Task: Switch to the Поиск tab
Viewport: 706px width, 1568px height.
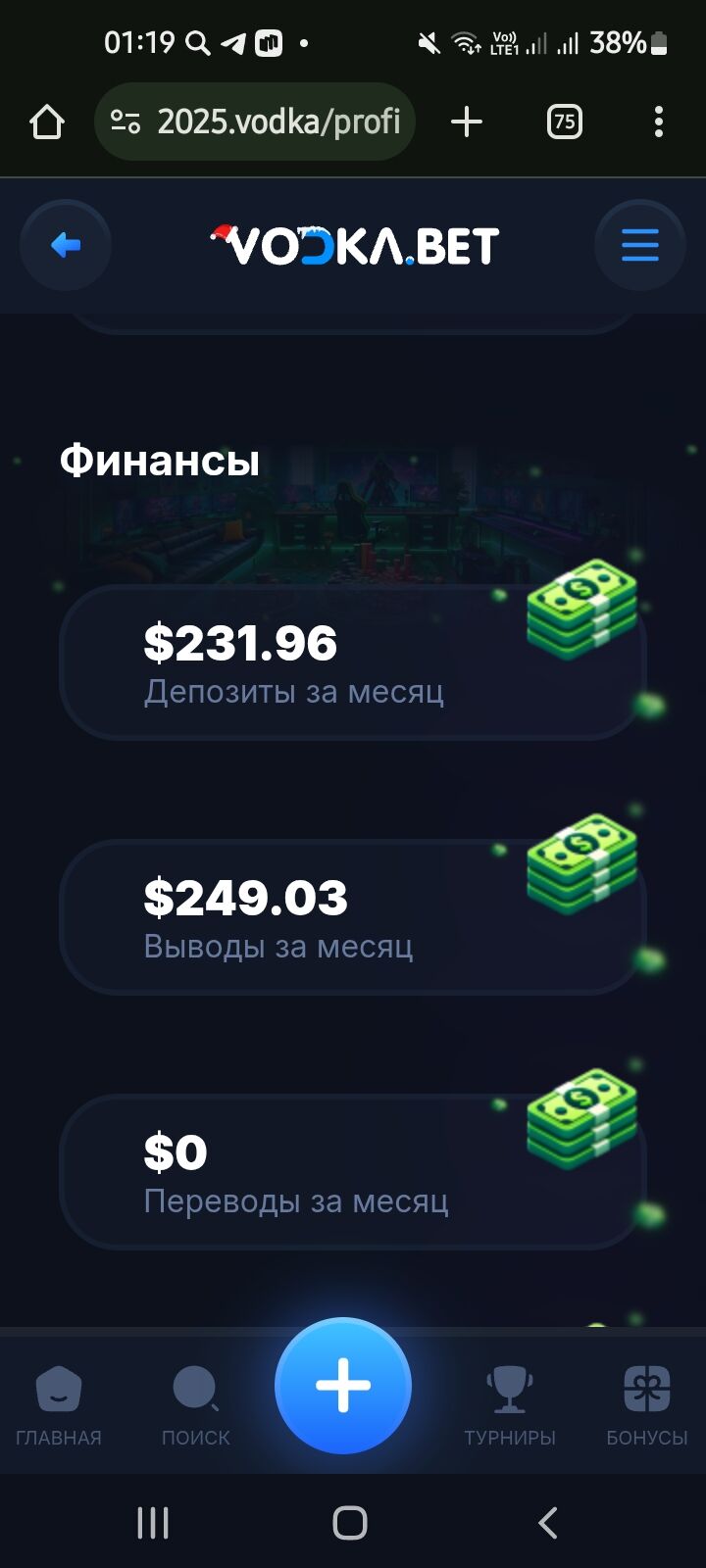Action: [x=195, y=1403]
